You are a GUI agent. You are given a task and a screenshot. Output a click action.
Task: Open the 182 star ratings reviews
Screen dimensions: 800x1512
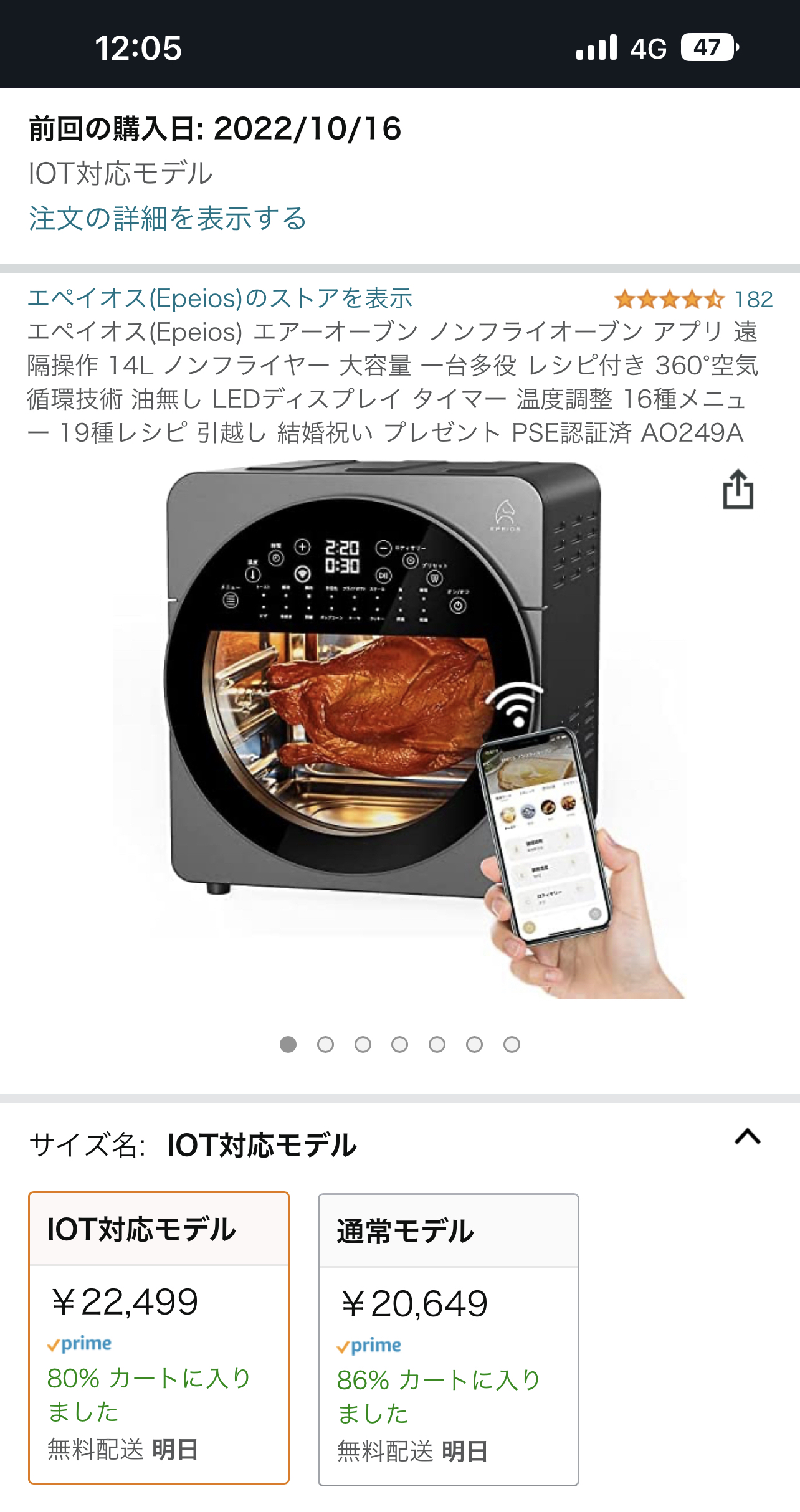tap(693, 300)
